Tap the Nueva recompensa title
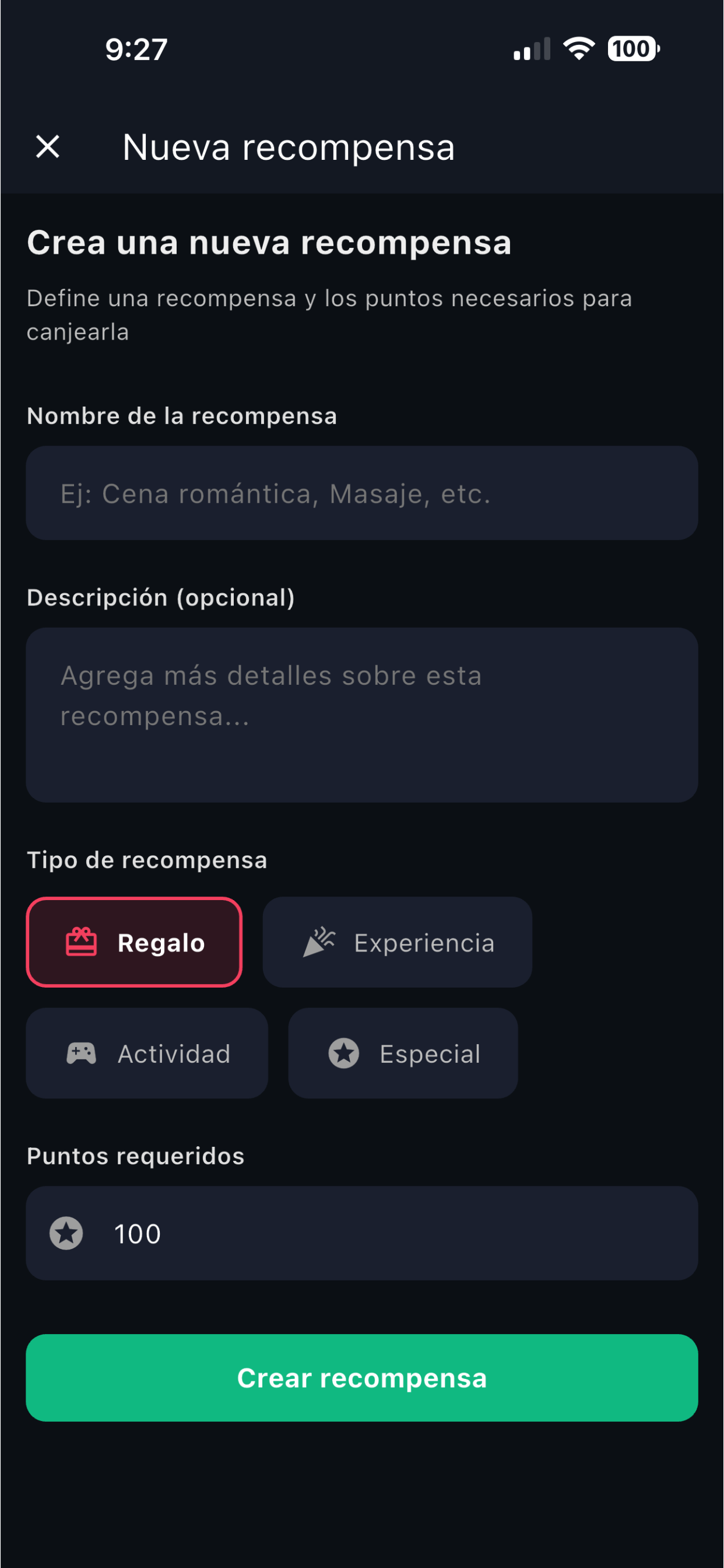This screenshot has width=724, height=1568. point(289,146)
